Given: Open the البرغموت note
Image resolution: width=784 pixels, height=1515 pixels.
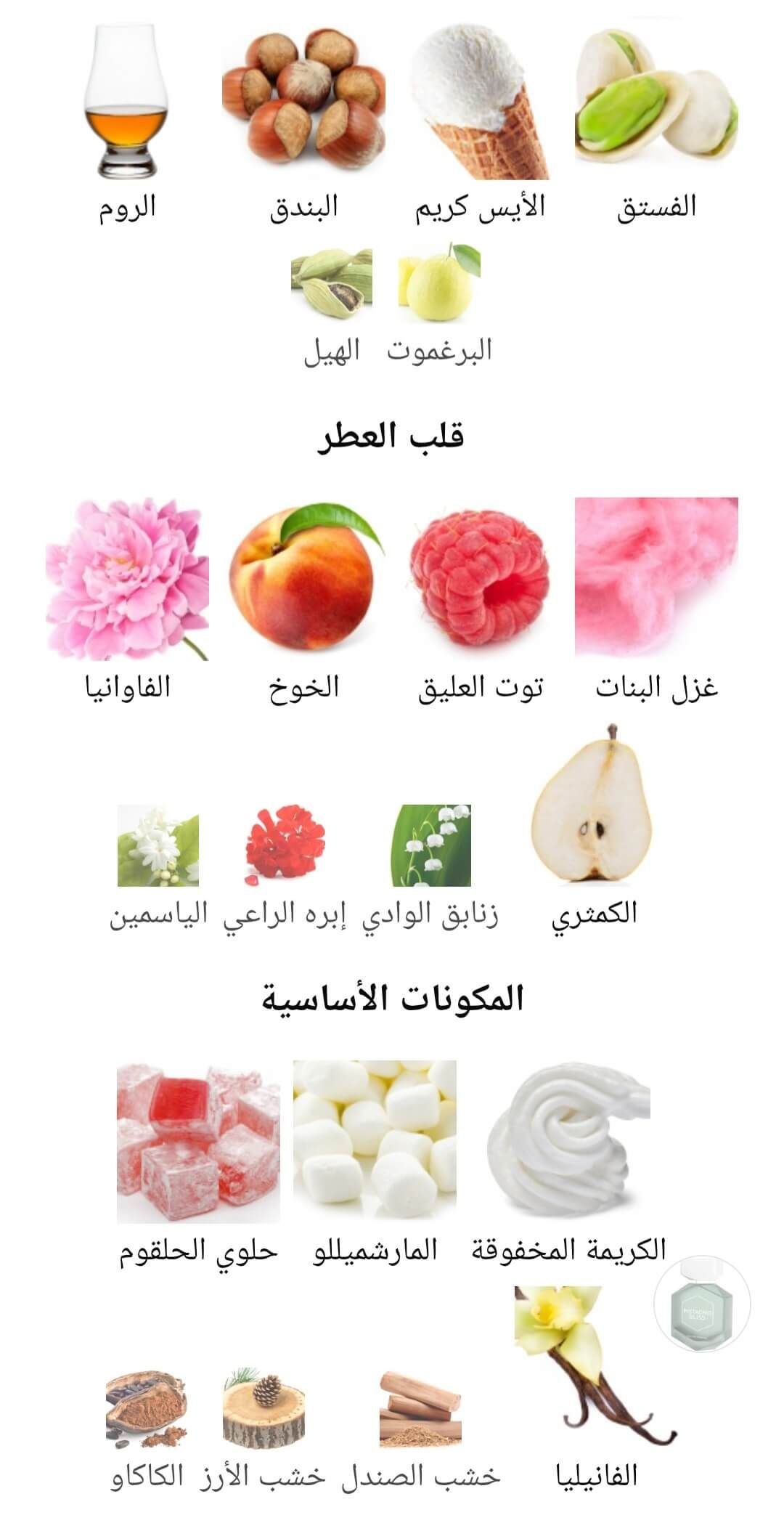Looking at the screenshot, I should 439,283.
